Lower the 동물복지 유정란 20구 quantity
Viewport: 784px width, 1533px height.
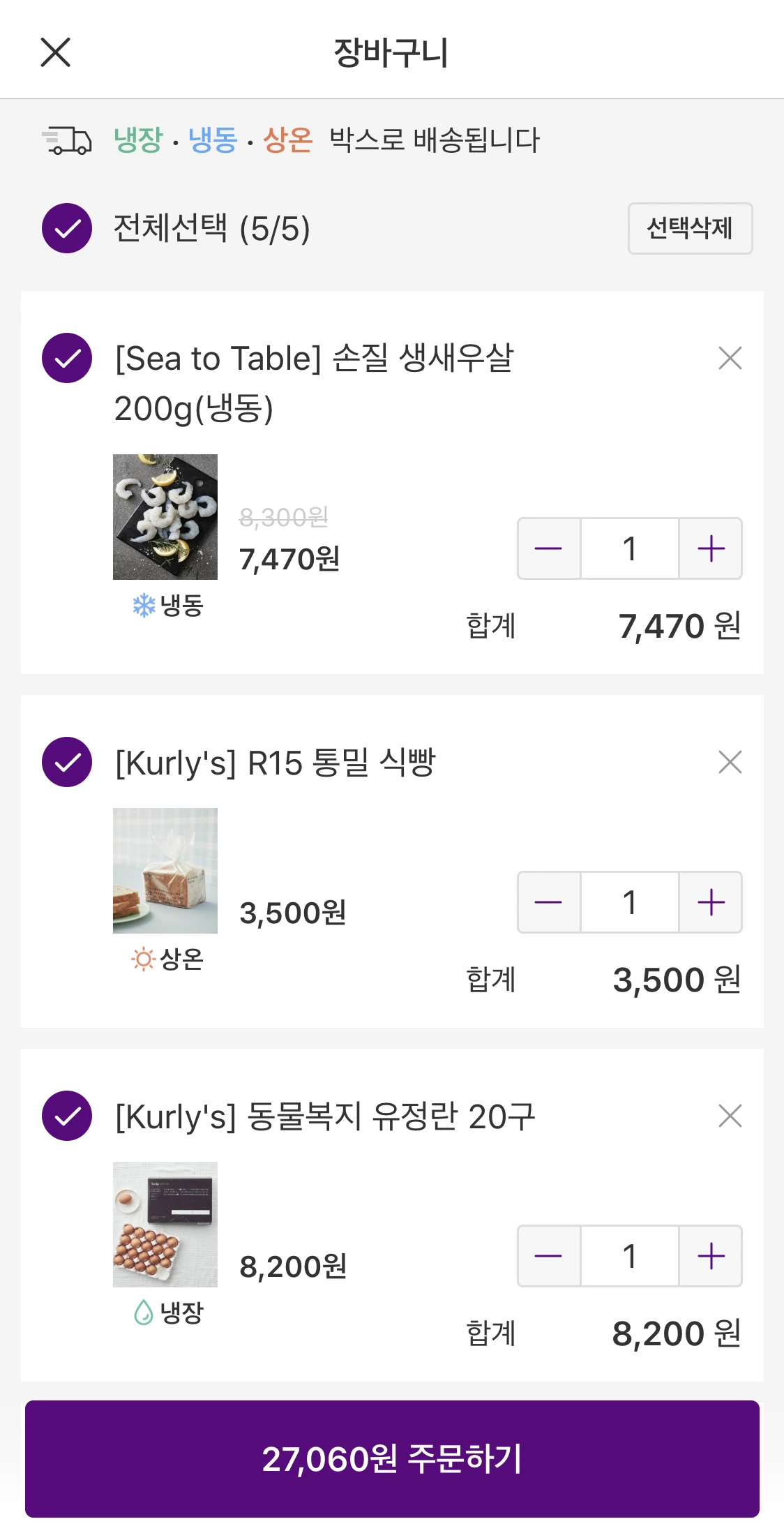549,1256
